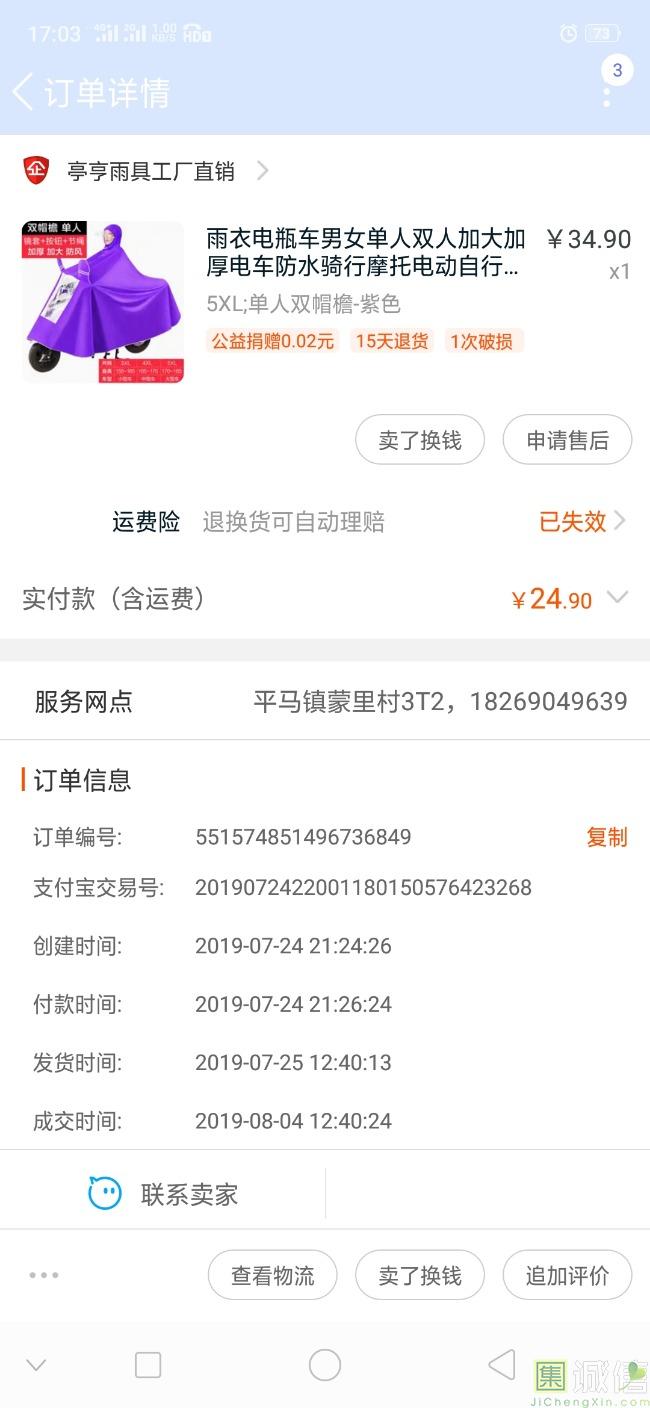Tap the system home button
650x1408 pixels.
coord(325,1365)
